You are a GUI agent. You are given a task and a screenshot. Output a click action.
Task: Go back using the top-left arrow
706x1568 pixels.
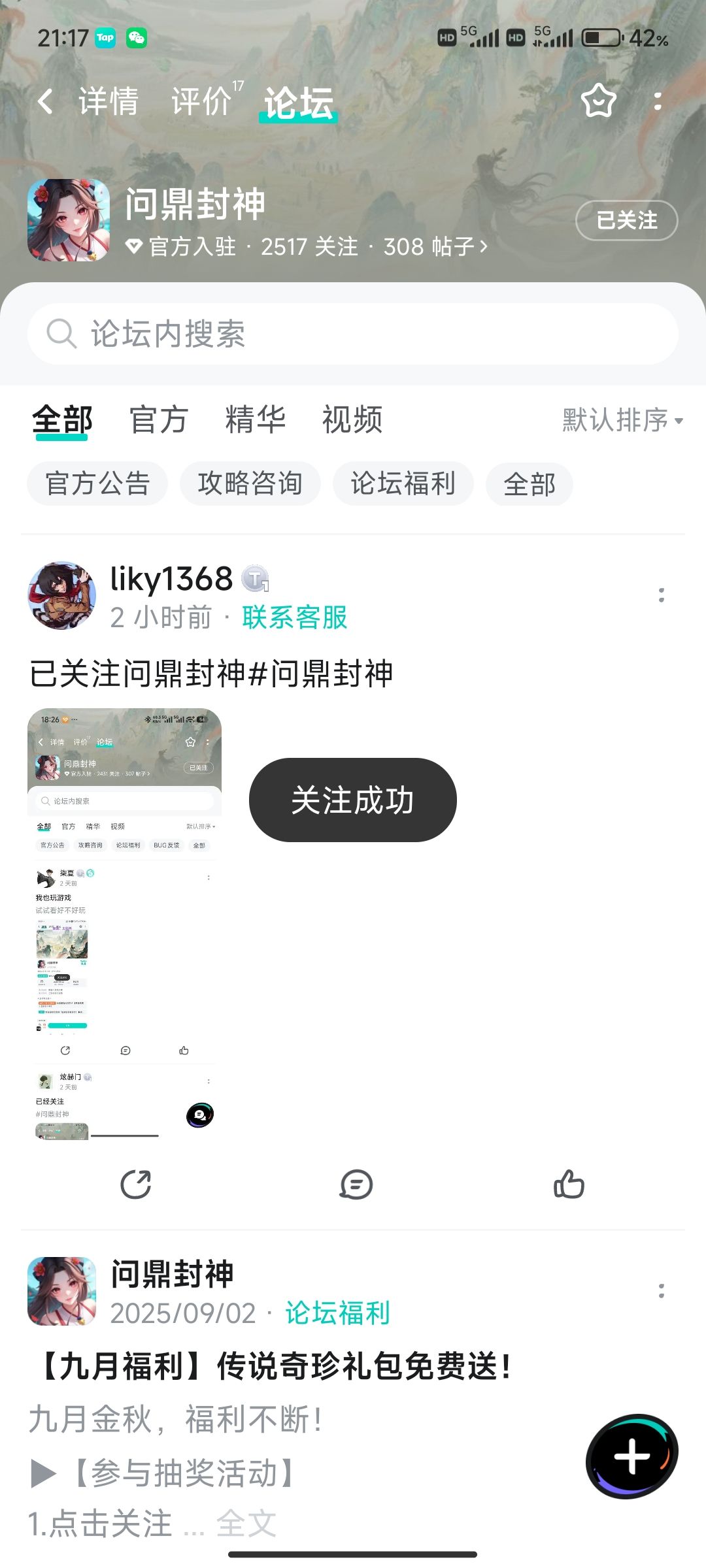click(45, 101)
